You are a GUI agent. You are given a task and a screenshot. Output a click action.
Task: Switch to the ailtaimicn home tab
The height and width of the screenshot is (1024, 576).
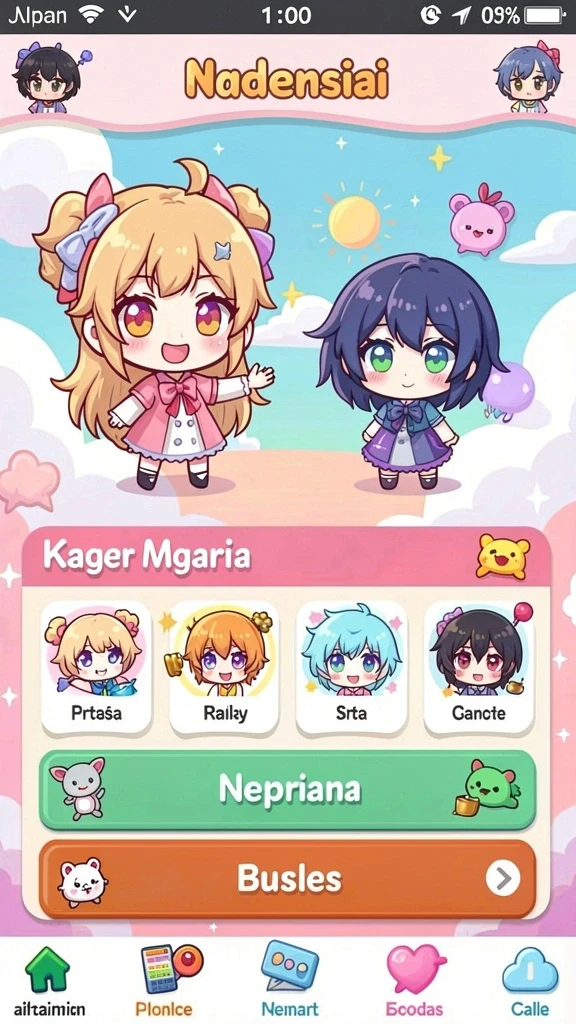click(x=49, y=980)
